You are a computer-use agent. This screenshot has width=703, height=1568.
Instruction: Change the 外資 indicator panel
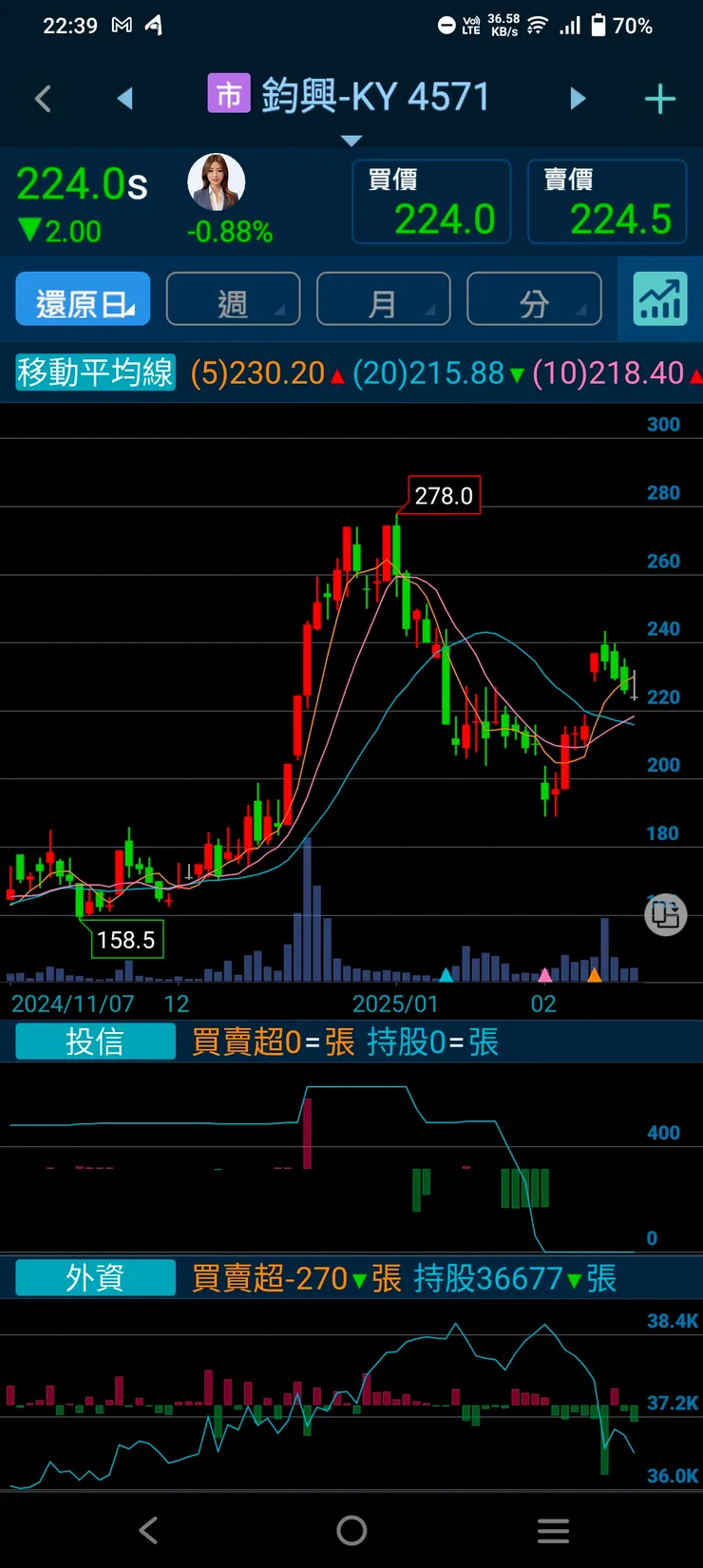[95, 1278]
